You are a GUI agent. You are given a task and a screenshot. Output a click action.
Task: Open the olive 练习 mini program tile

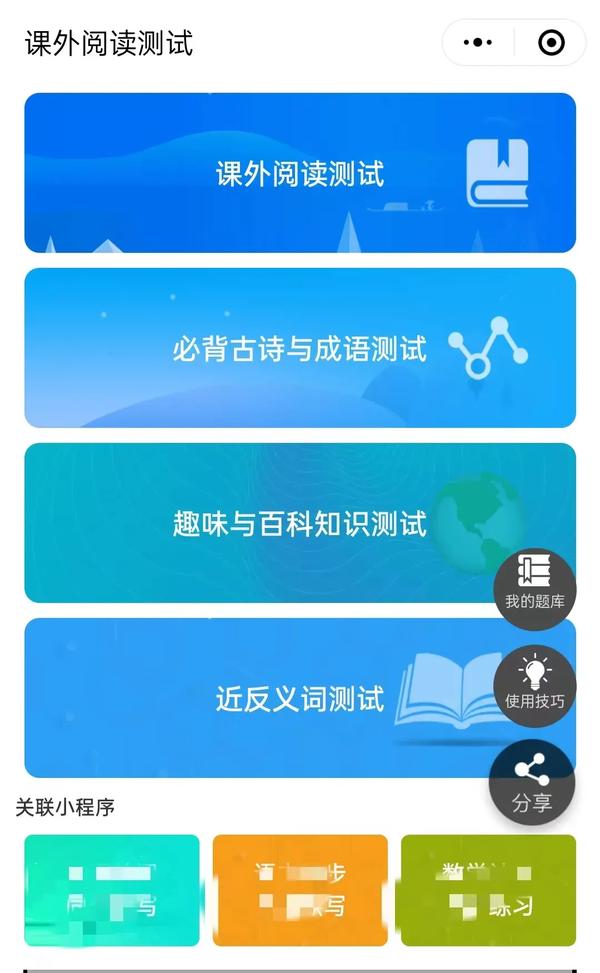488,890
